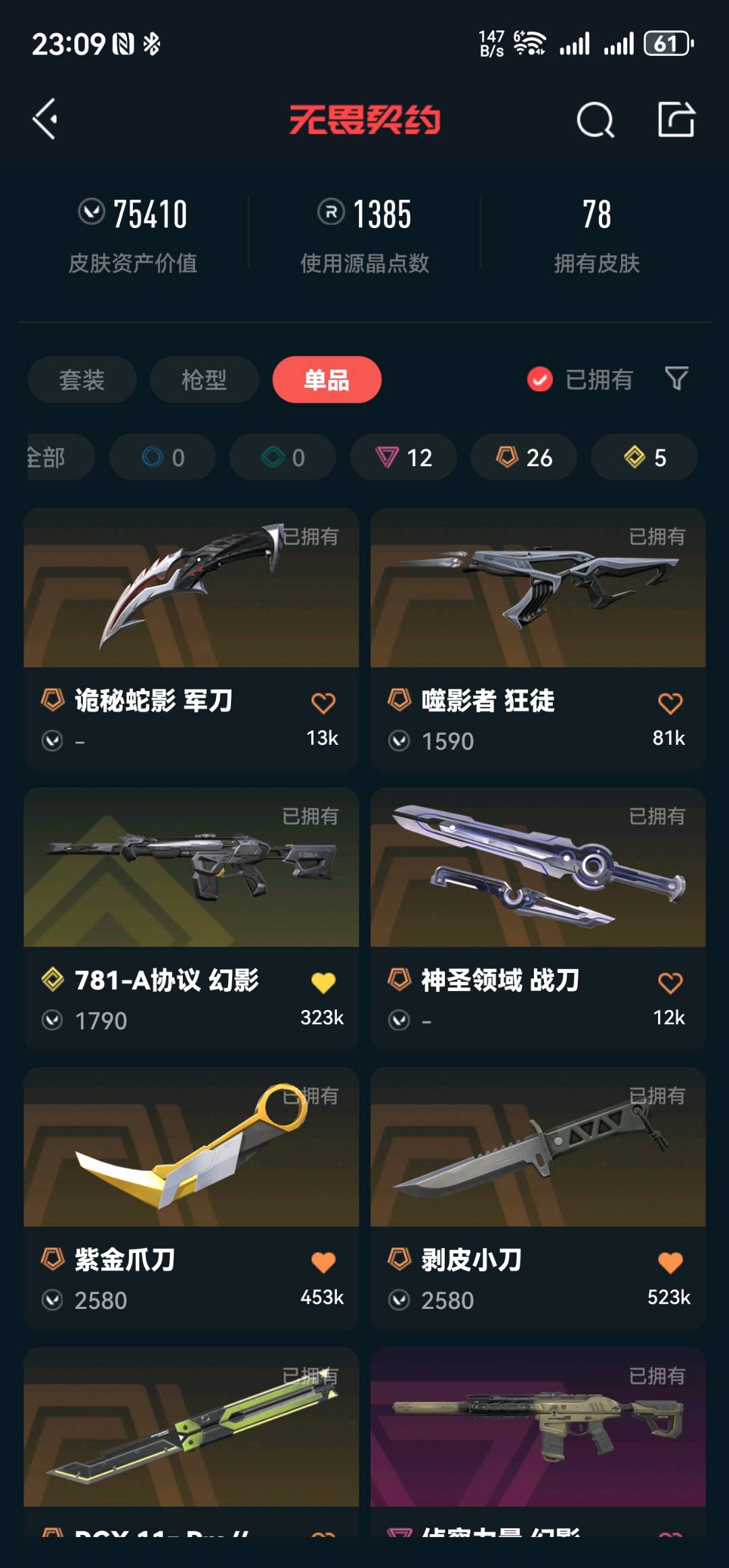Select the 单品 tab
729x1568 pixels.
pos(327,380)
